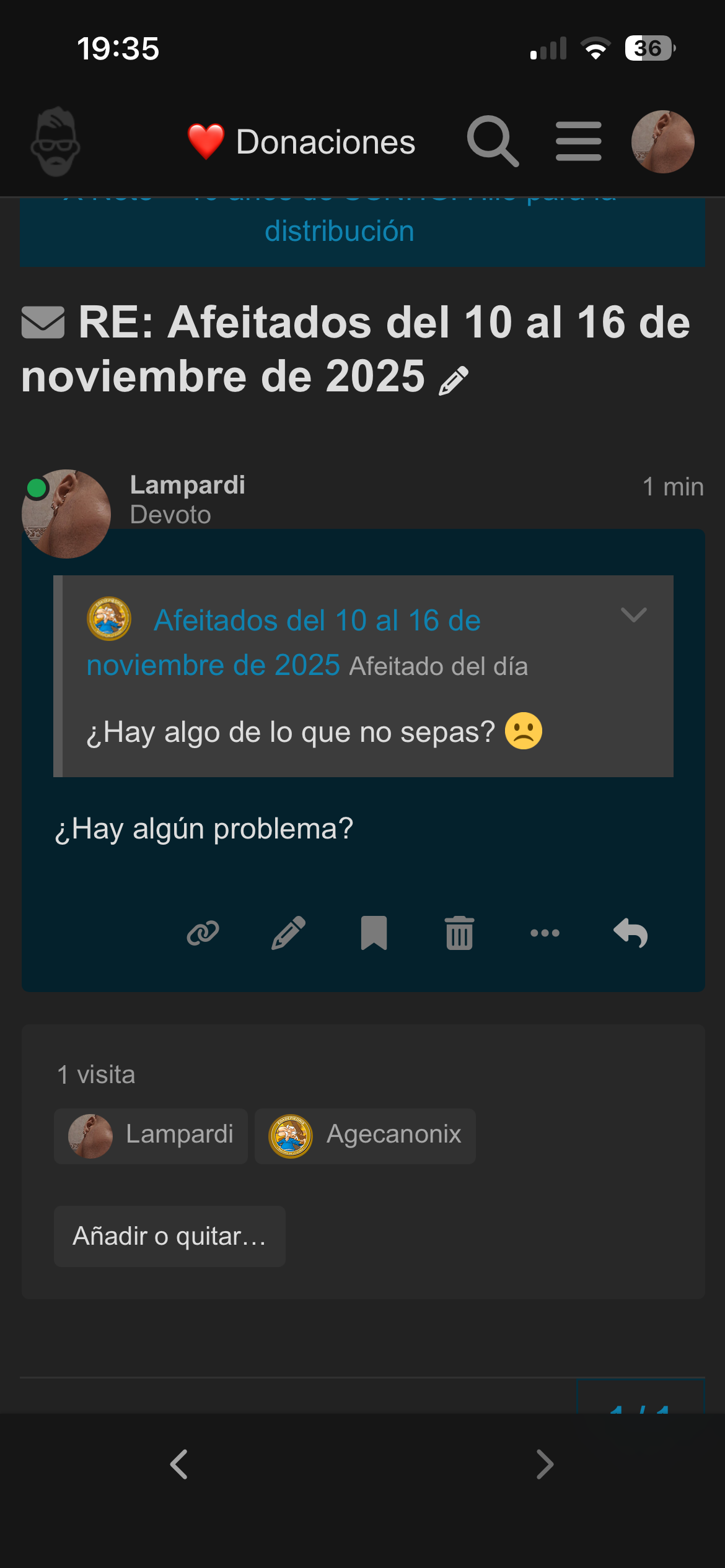The width and height of the screenshot is (725, 1568).
Task: Open the search magnifier
Action: pyautogui.click(x=492, y=142)
